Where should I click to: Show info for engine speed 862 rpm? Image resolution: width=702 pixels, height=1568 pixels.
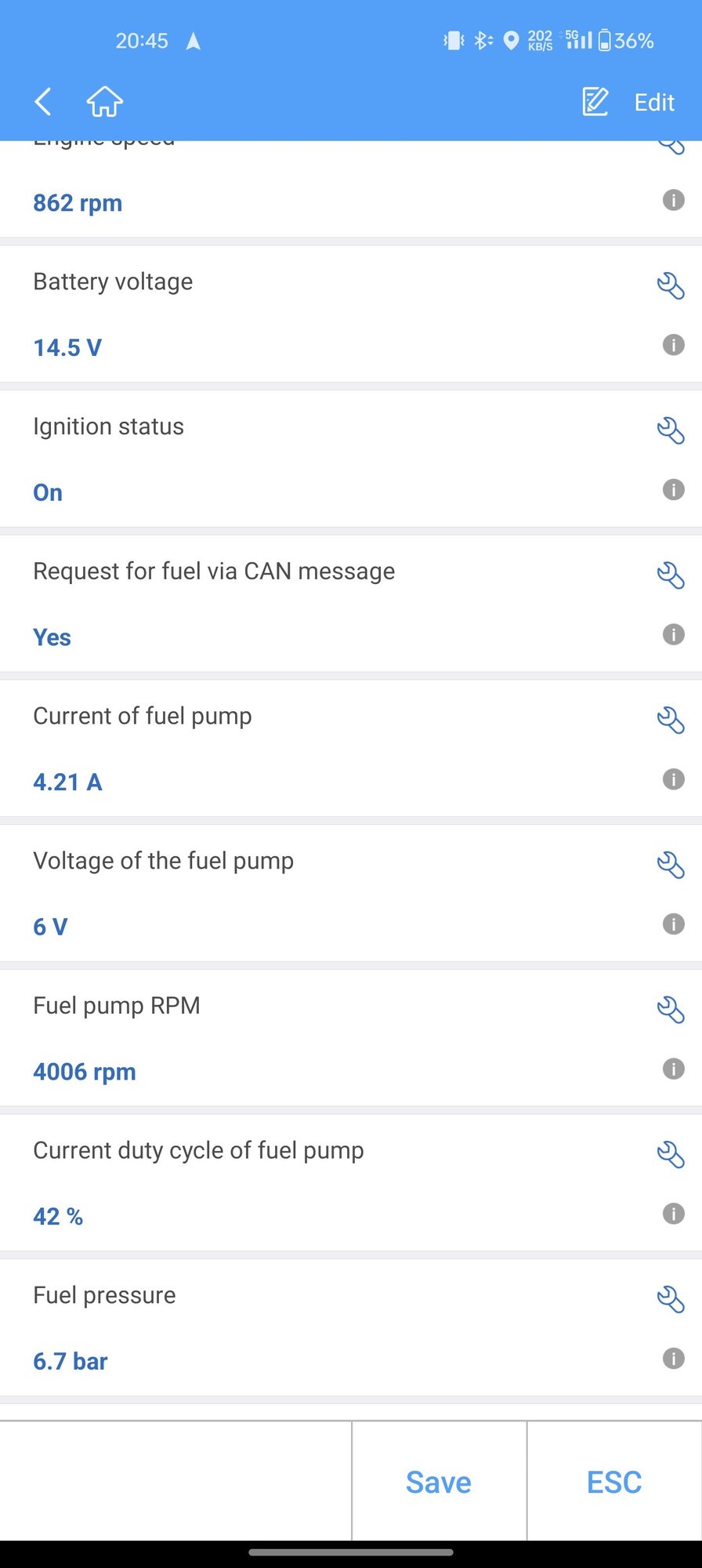coord(674,200)
